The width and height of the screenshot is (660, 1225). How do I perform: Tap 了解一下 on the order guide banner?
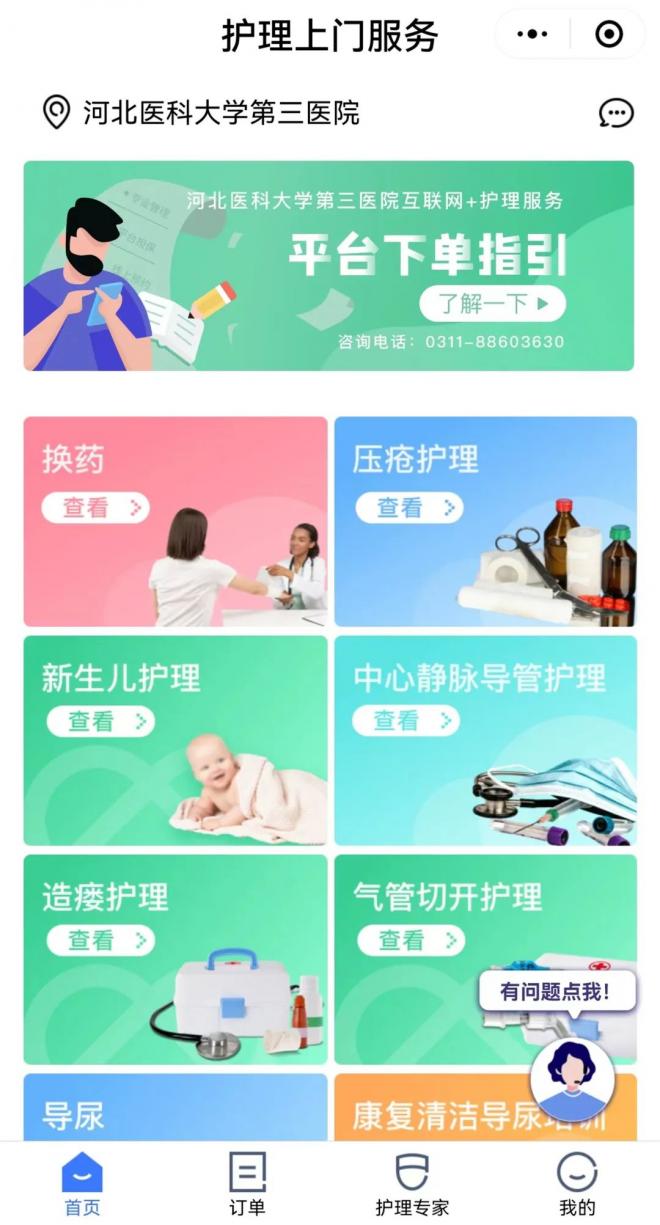pos(492,303)
